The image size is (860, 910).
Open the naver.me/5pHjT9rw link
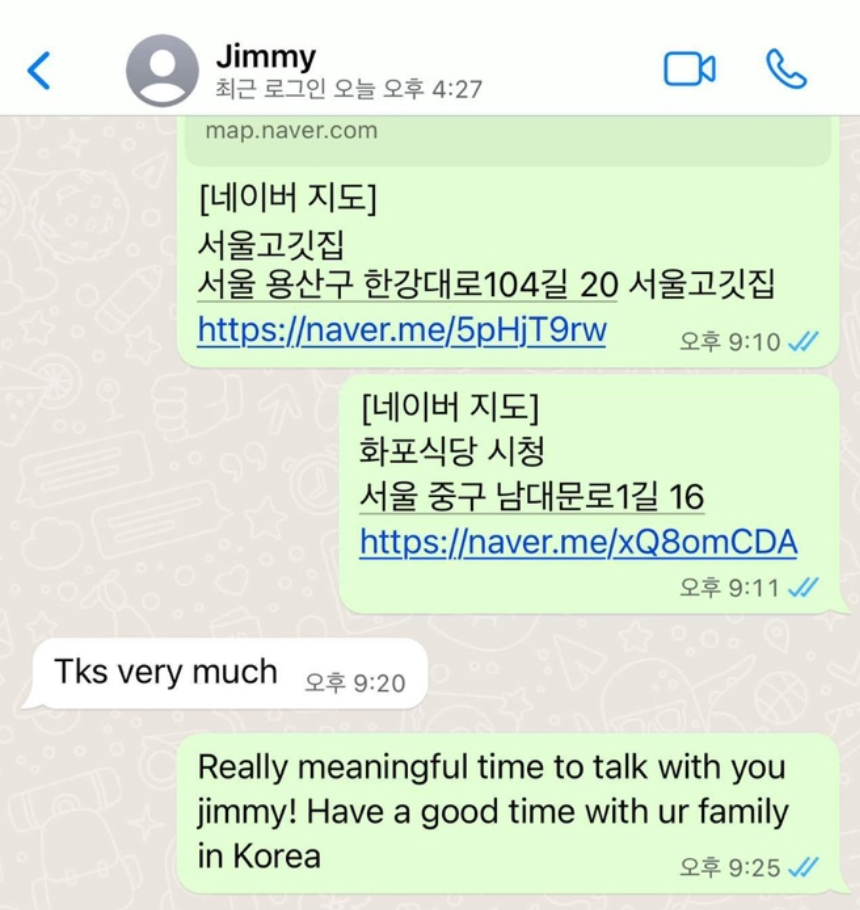tap(401, 330)
